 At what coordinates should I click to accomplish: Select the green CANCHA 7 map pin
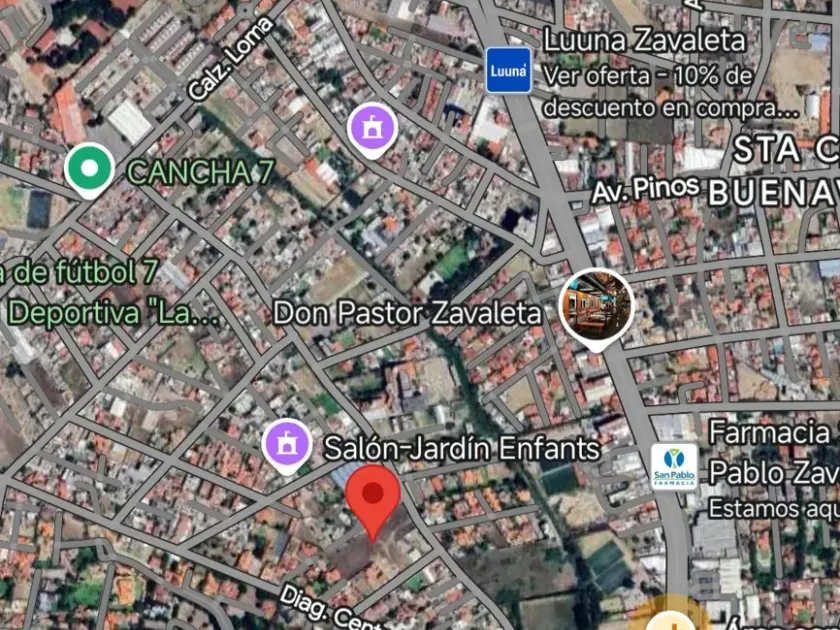tap(89, 168)
